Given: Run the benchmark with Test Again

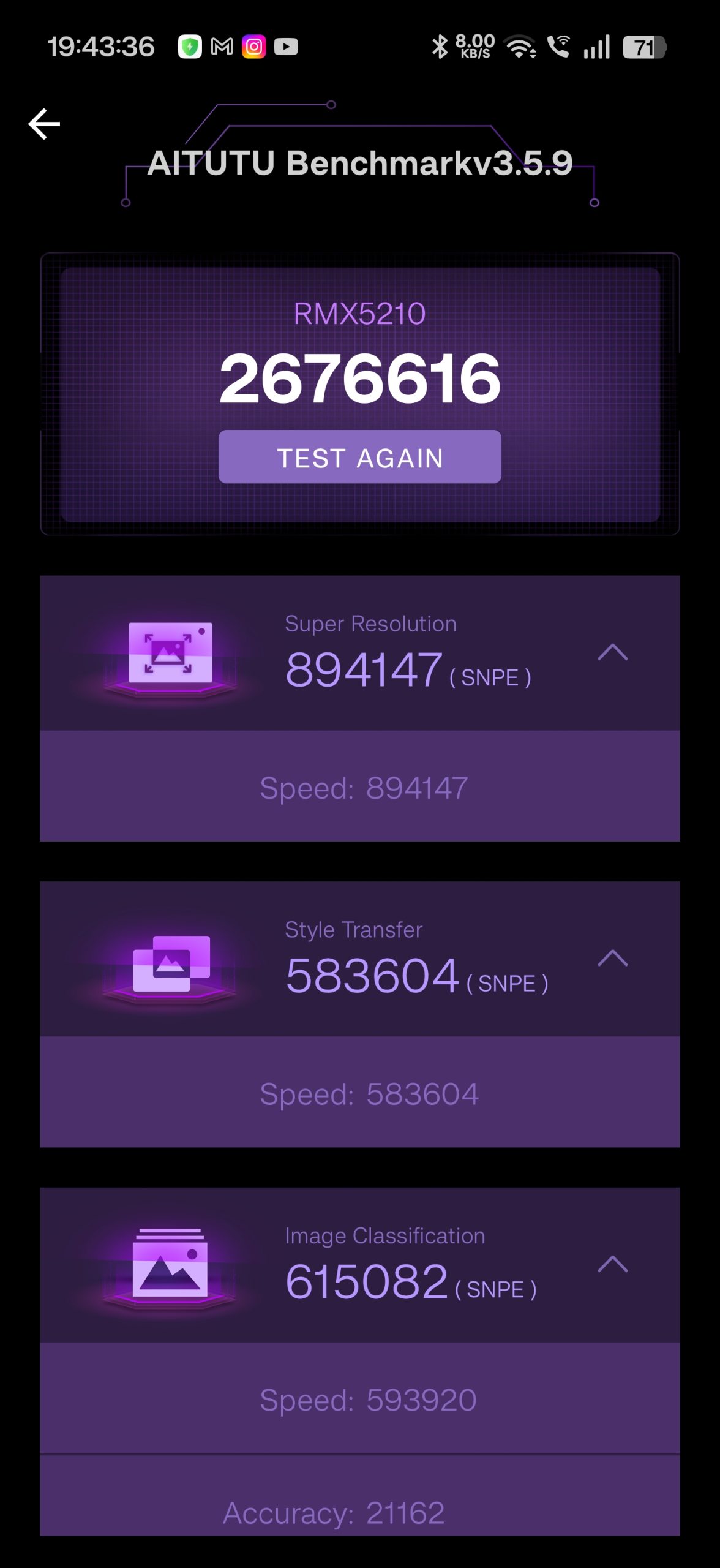Looking at the screenshot, I should [x=359, y=457].
